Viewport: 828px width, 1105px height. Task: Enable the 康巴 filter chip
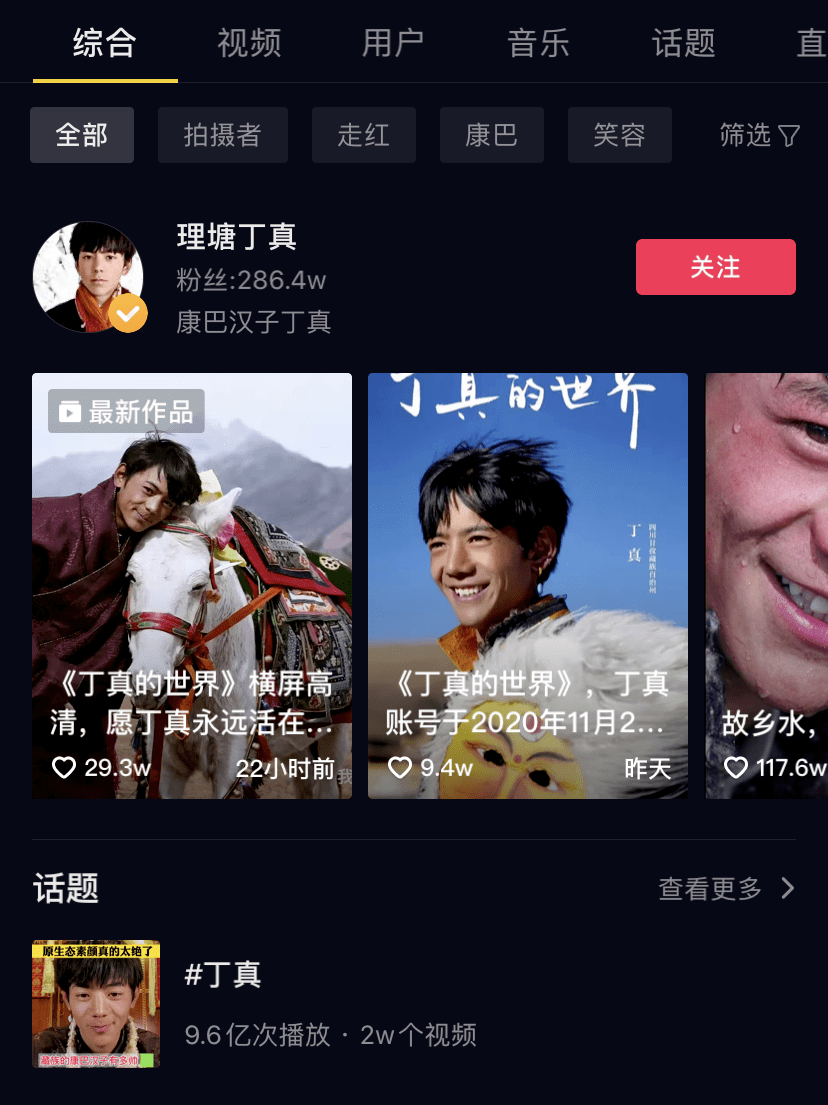click(491, 135)
